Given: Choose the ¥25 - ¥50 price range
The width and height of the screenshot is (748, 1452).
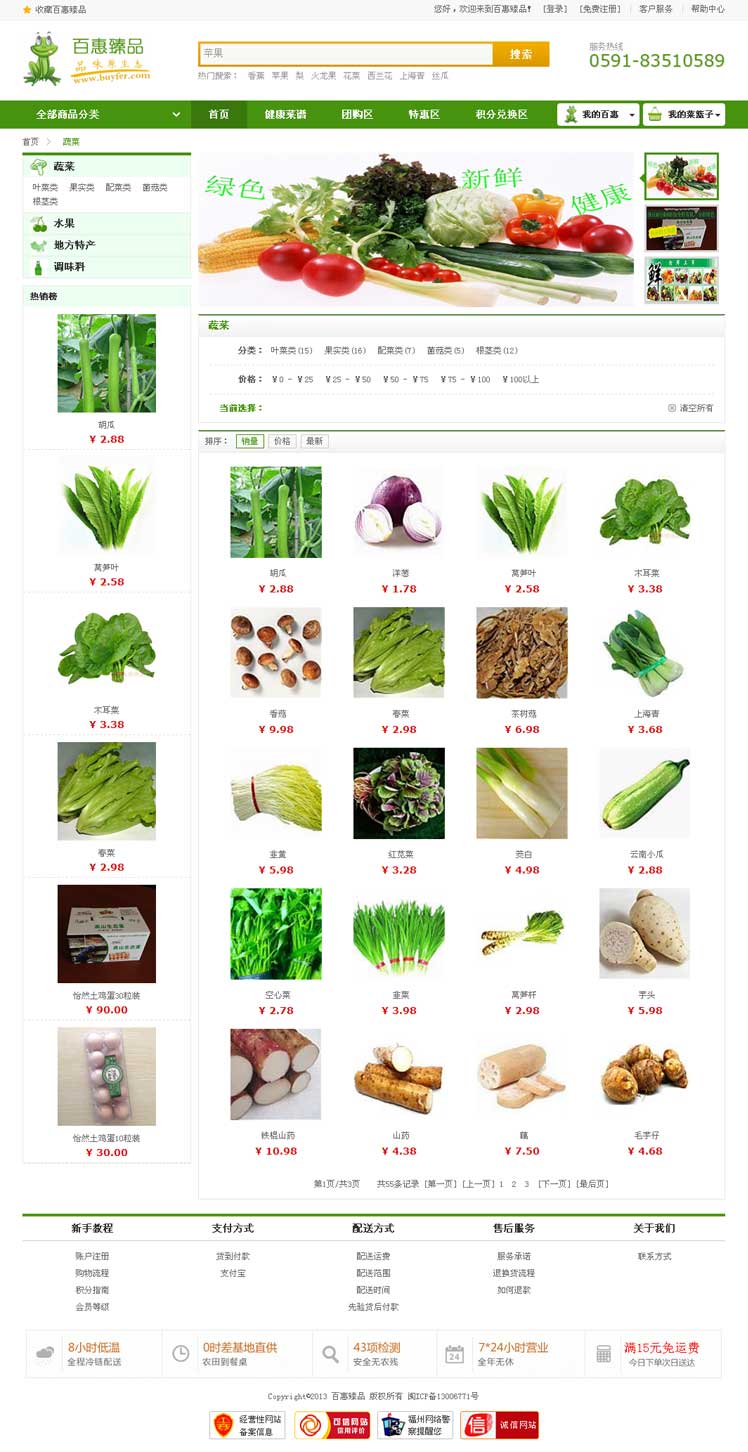Looking at the screenshot, I should [x=348, y=380].
